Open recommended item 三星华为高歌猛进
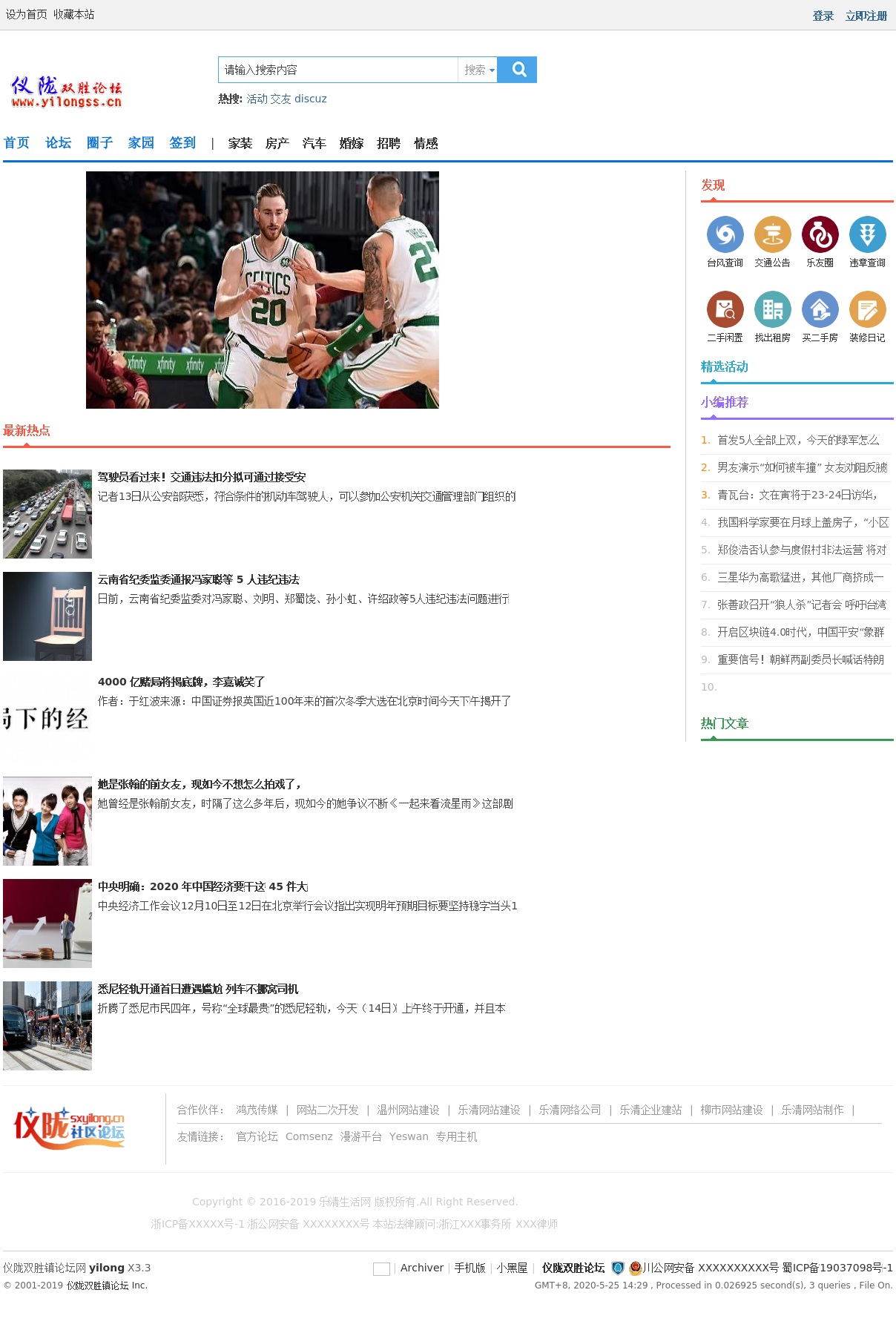 coord(800,577)
